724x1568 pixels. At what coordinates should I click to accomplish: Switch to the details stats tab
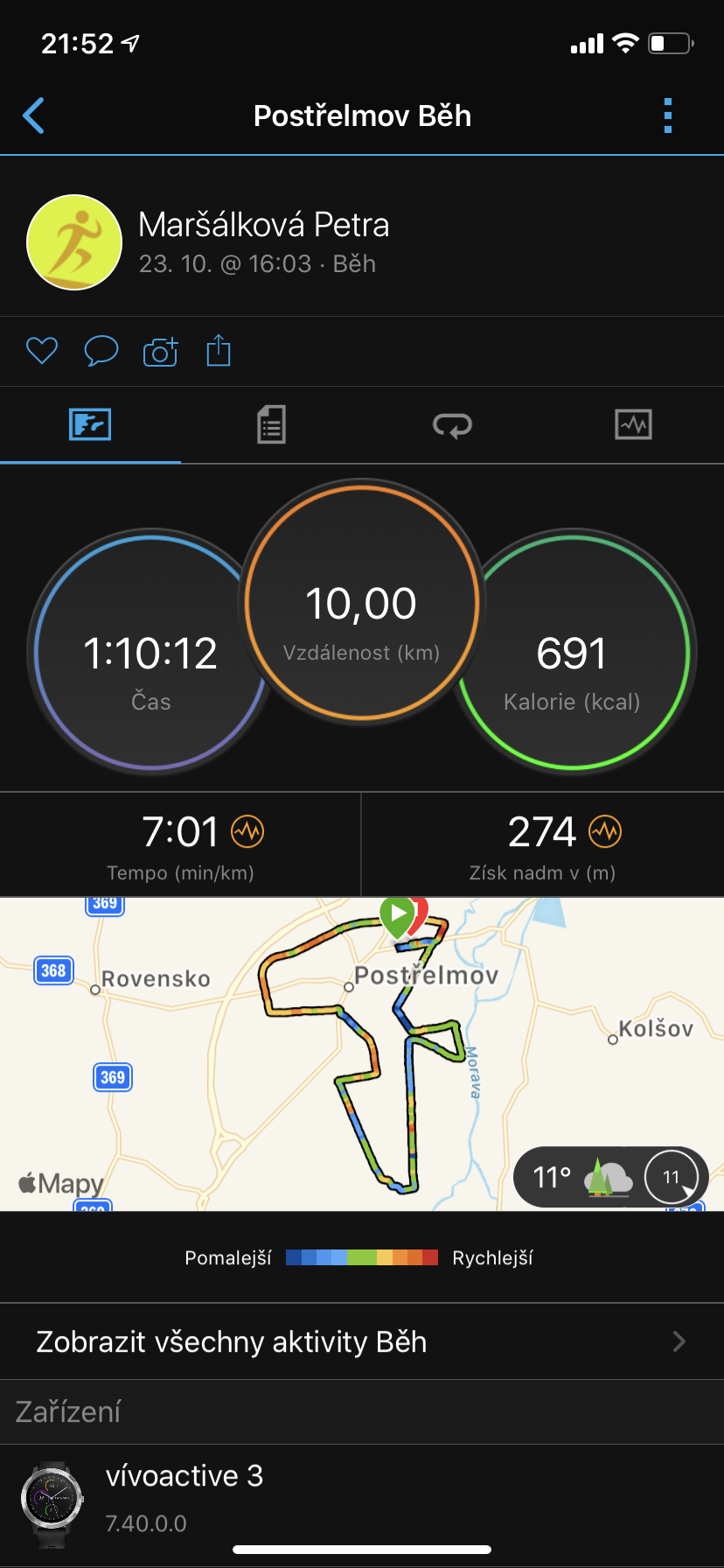click(x=272, y=425)
